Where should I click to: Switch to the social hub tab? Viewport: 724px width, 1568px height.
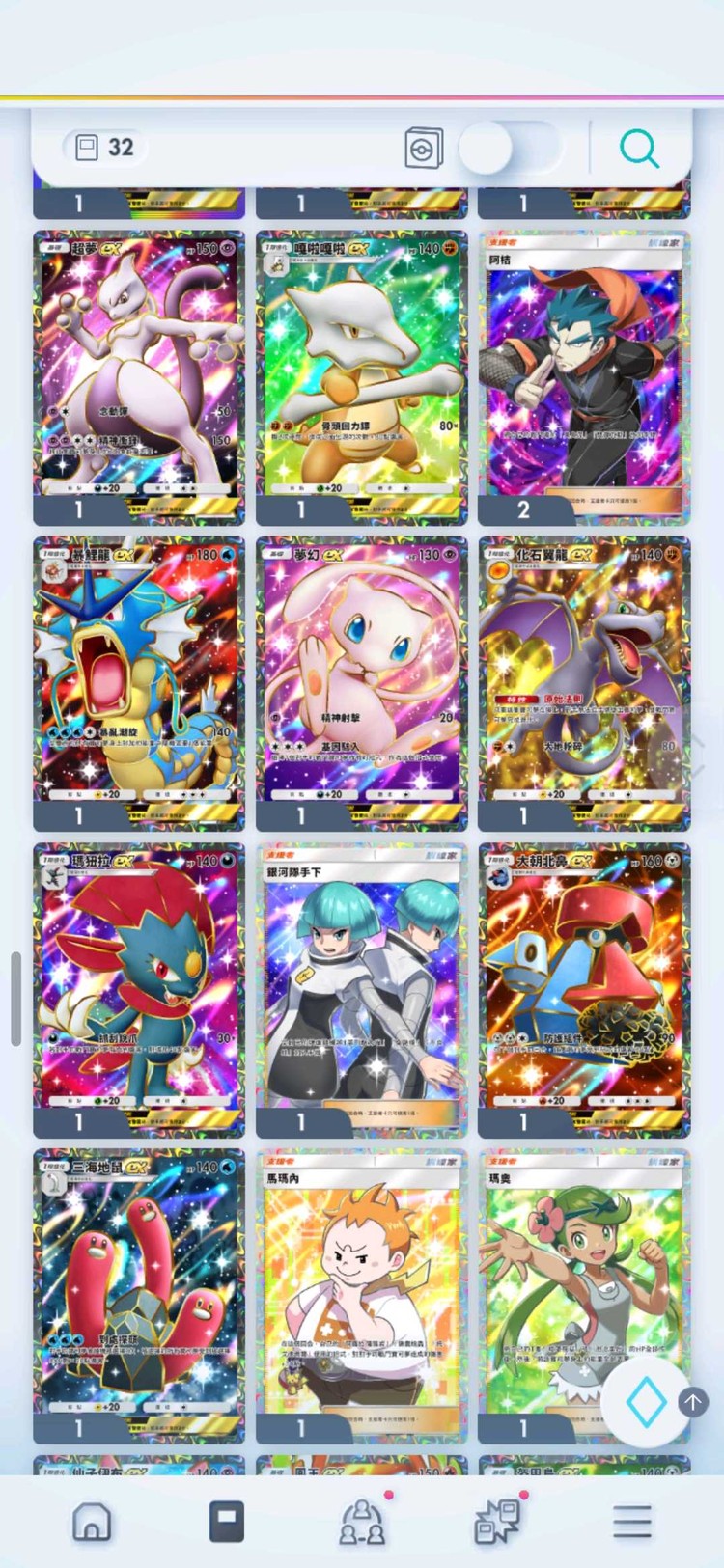pos(362,1522)
